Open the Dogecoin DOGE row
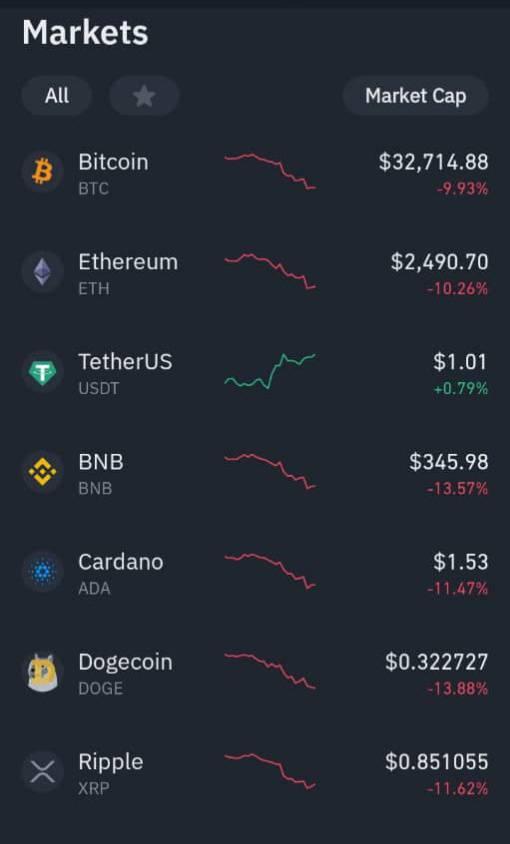This screenshot has width=510, height=844. point(255,673)
